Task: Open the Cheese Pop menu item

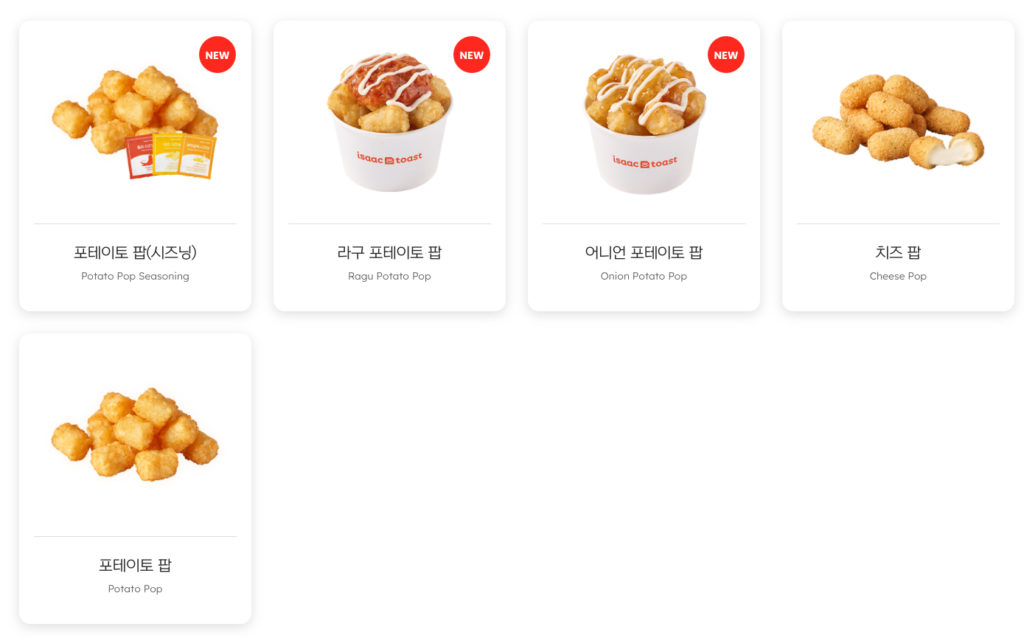Action: [897, 165]
